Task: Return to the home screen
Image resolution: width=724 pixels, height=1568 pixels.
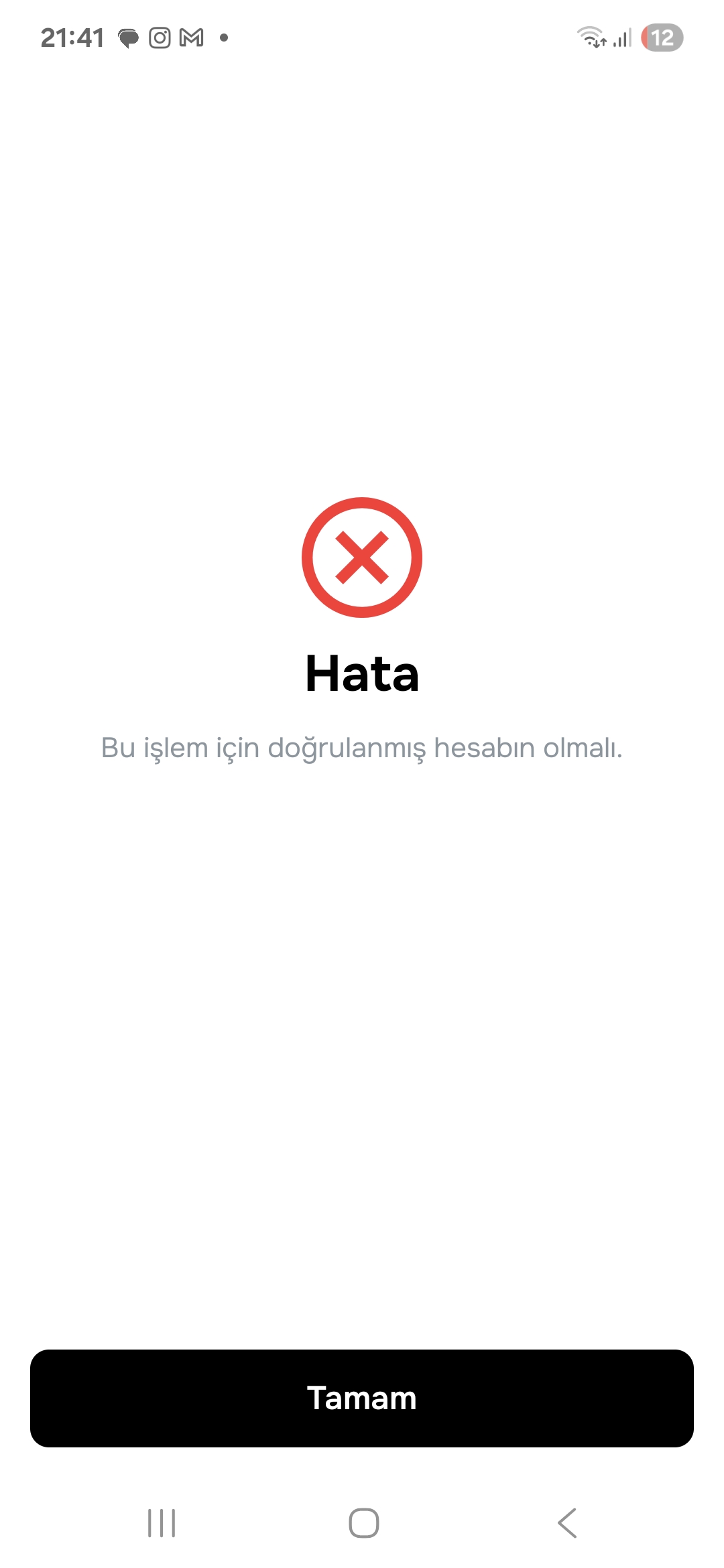Action: 363,1523
